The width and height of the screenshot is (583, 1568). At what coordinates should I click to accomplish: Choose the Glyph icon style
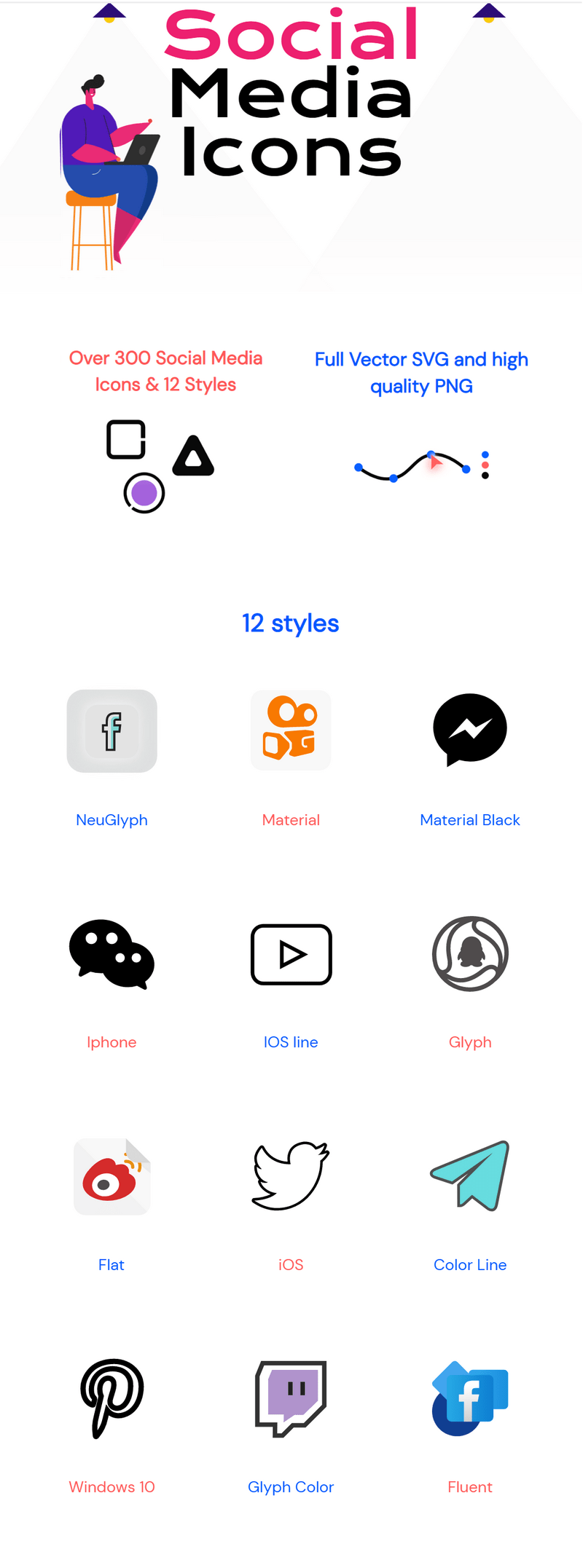[x=470, y=954]
